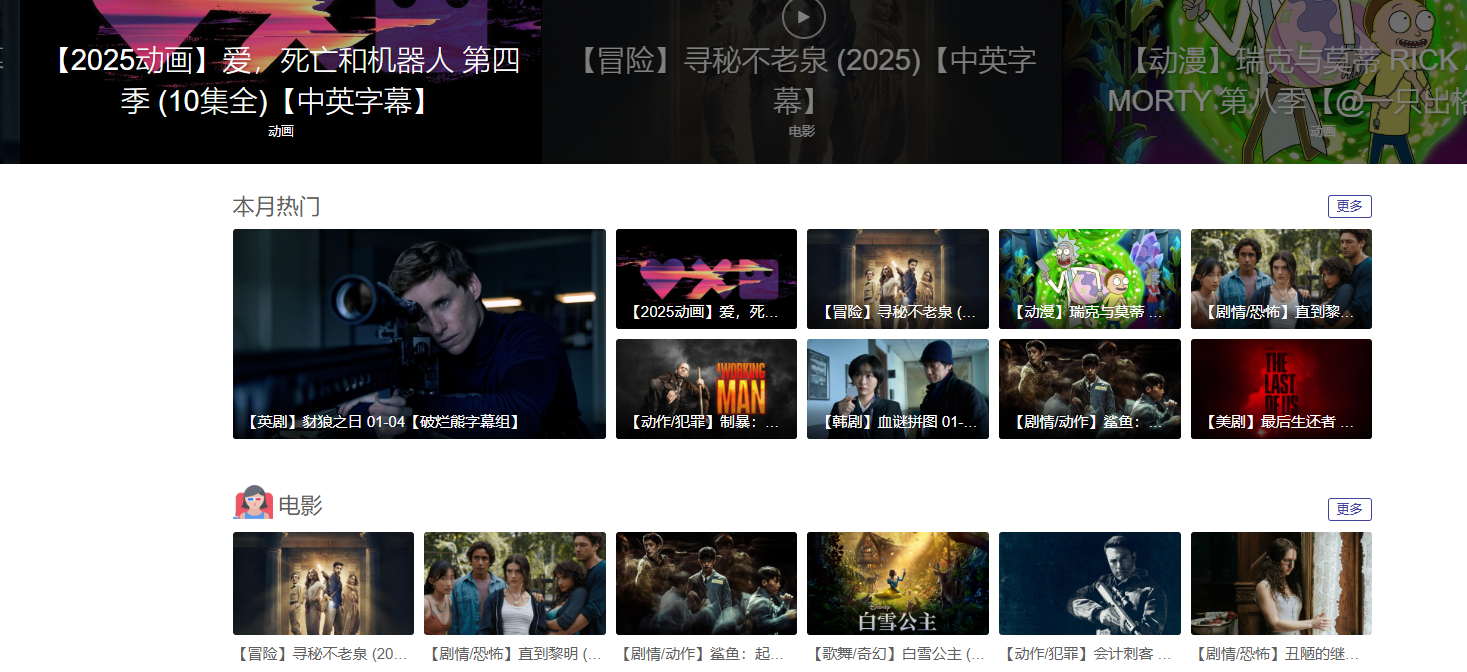Viewport: 1467px width, 672px height.
Task: Open 【动作/犯罪】制暴 Working Man card
Action: 706,388
